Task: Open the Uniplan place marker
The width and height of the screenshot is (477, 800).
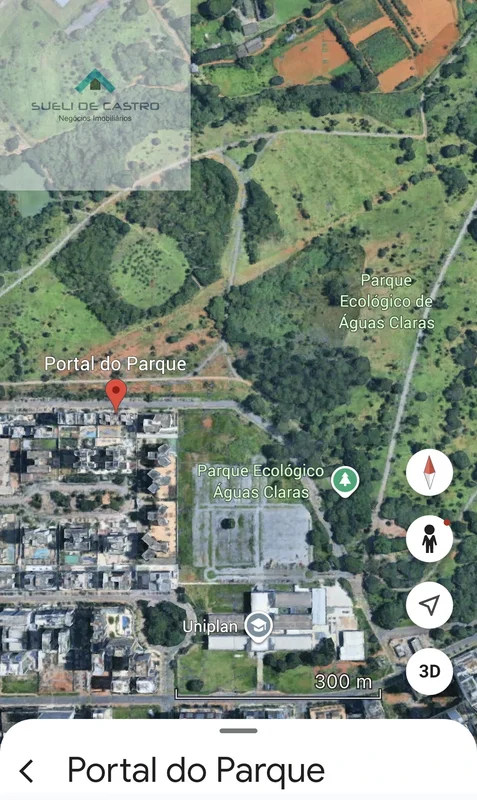Action: coord(258,627)
